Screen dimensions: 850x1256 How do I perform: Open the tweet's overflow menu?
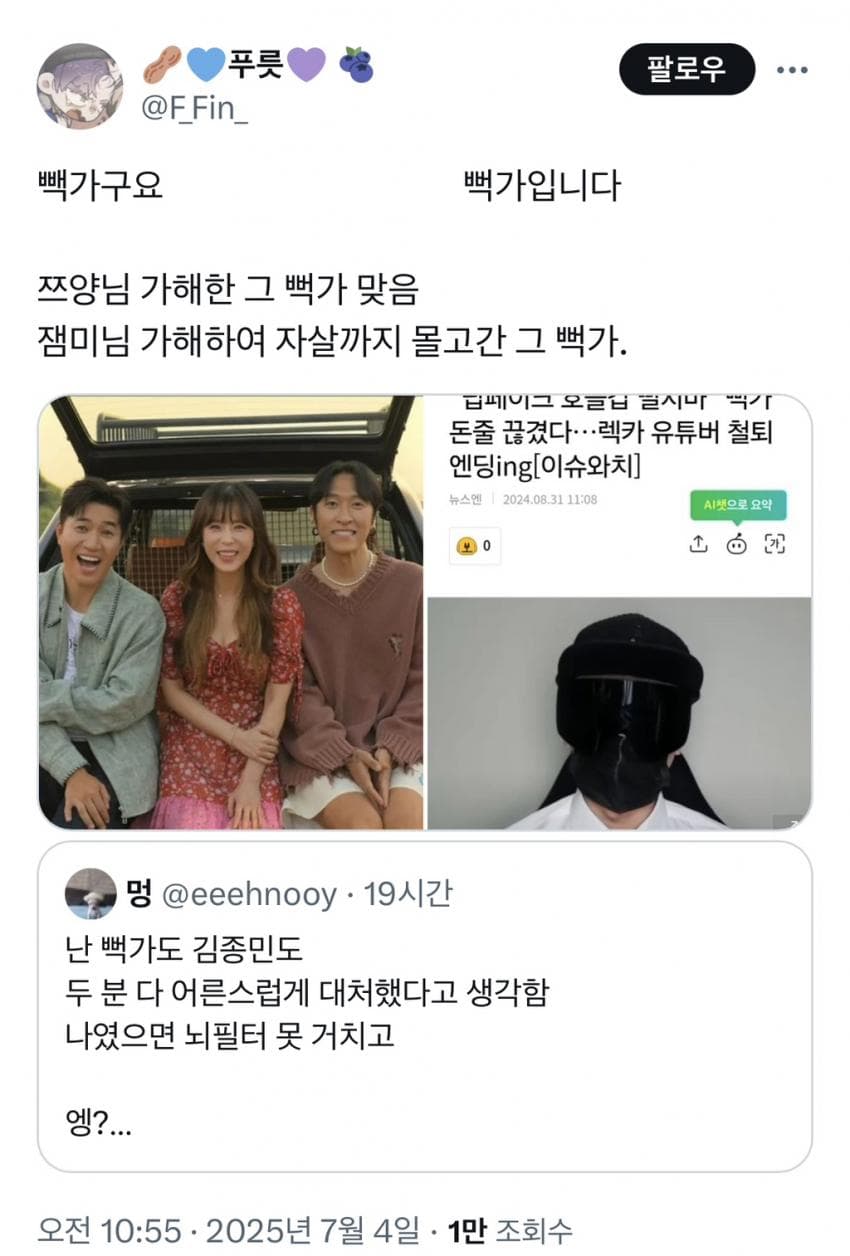(792, 70)
